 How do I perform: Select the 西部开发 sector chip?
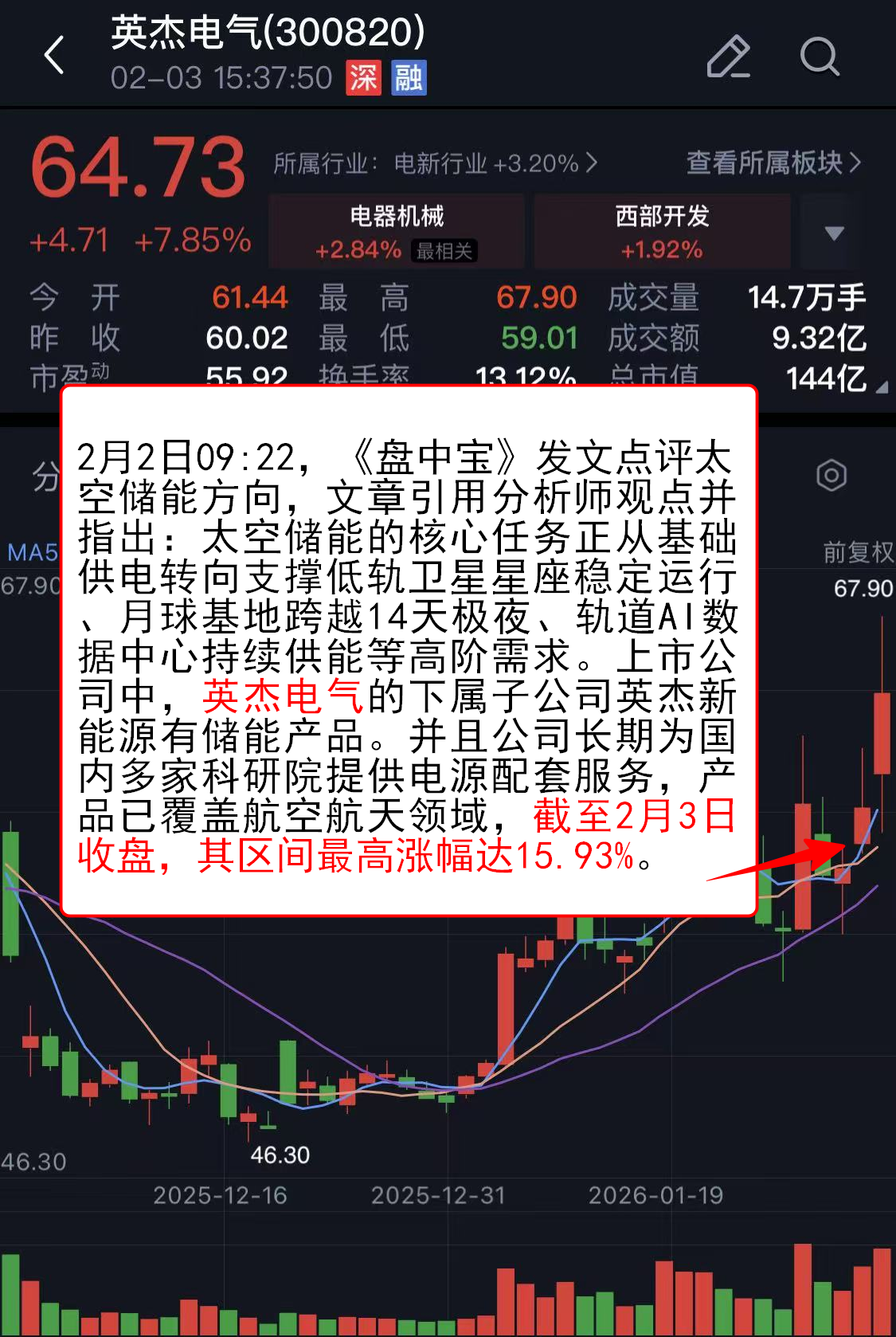[x=662, y=231]
